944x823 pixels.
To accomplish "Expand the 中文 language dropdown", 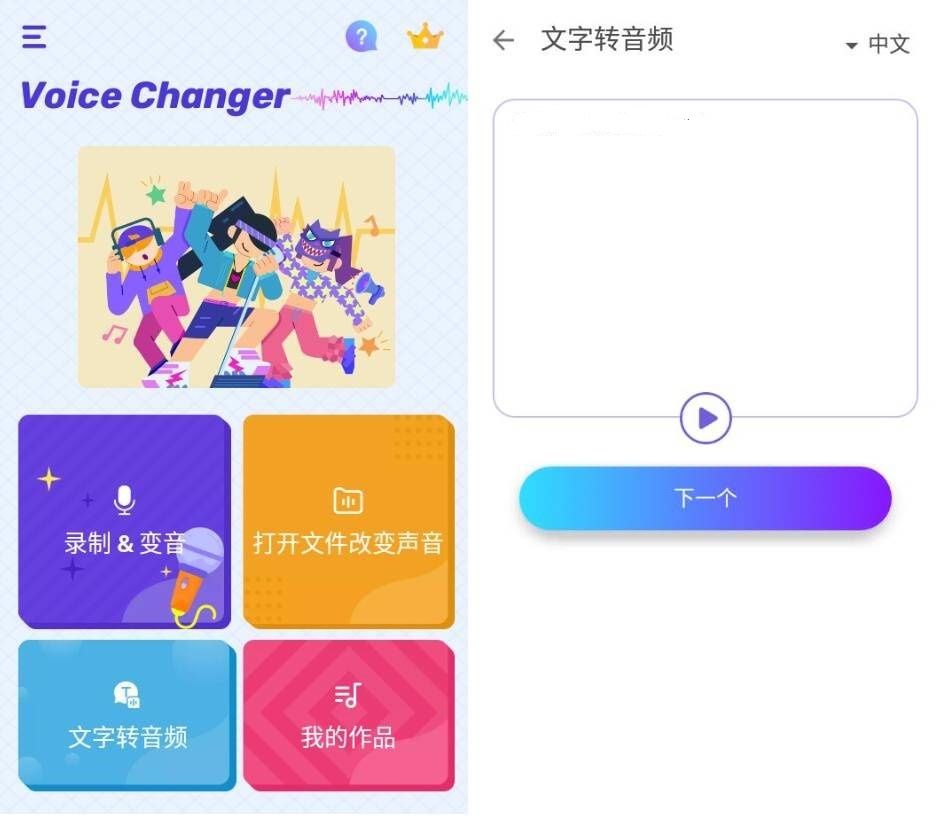I will click(x=877, y=45).
